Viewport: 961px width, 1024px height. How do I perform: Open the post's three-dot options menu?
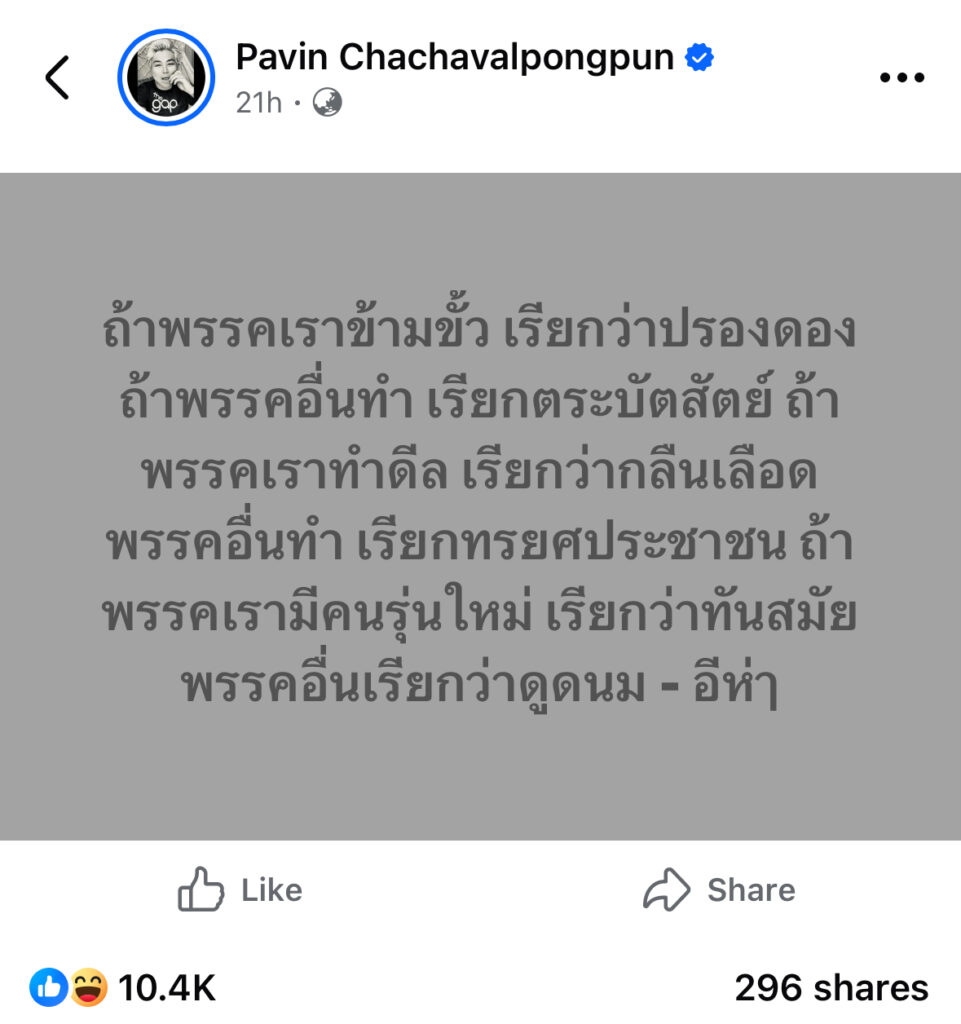click(901, 78)
